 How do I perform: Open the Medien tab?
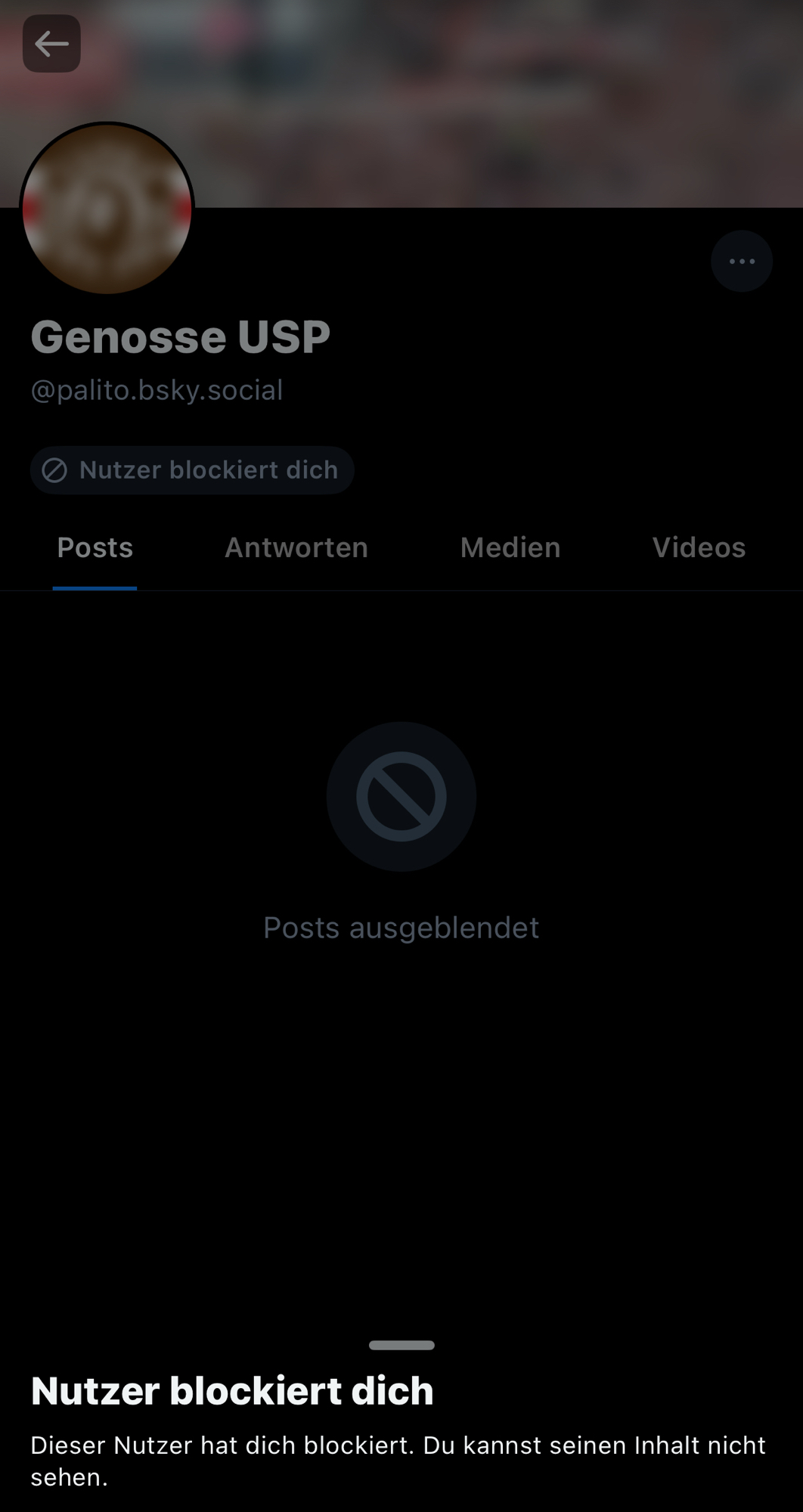click(x=510, y=548)
